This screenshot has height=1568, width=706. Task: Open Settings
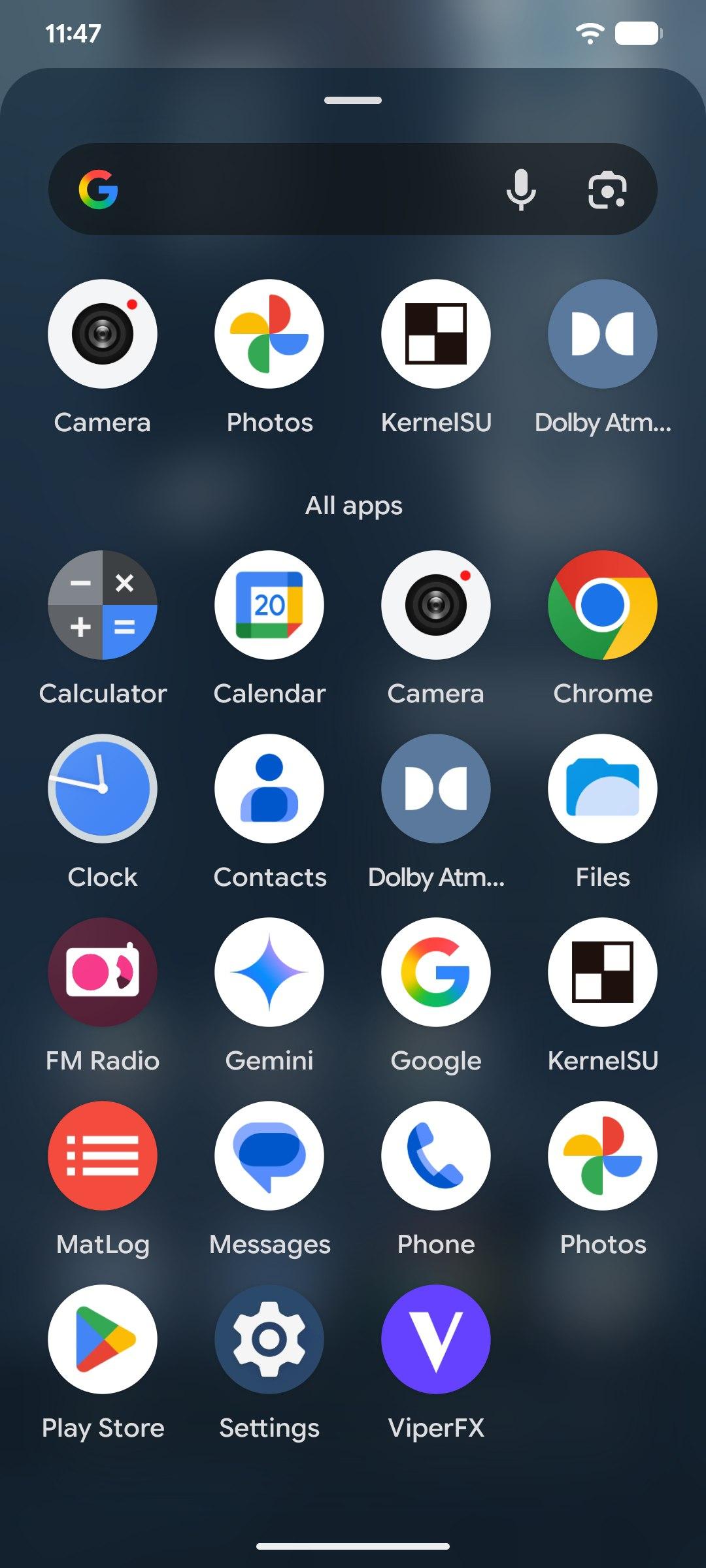pos(269,1339)
